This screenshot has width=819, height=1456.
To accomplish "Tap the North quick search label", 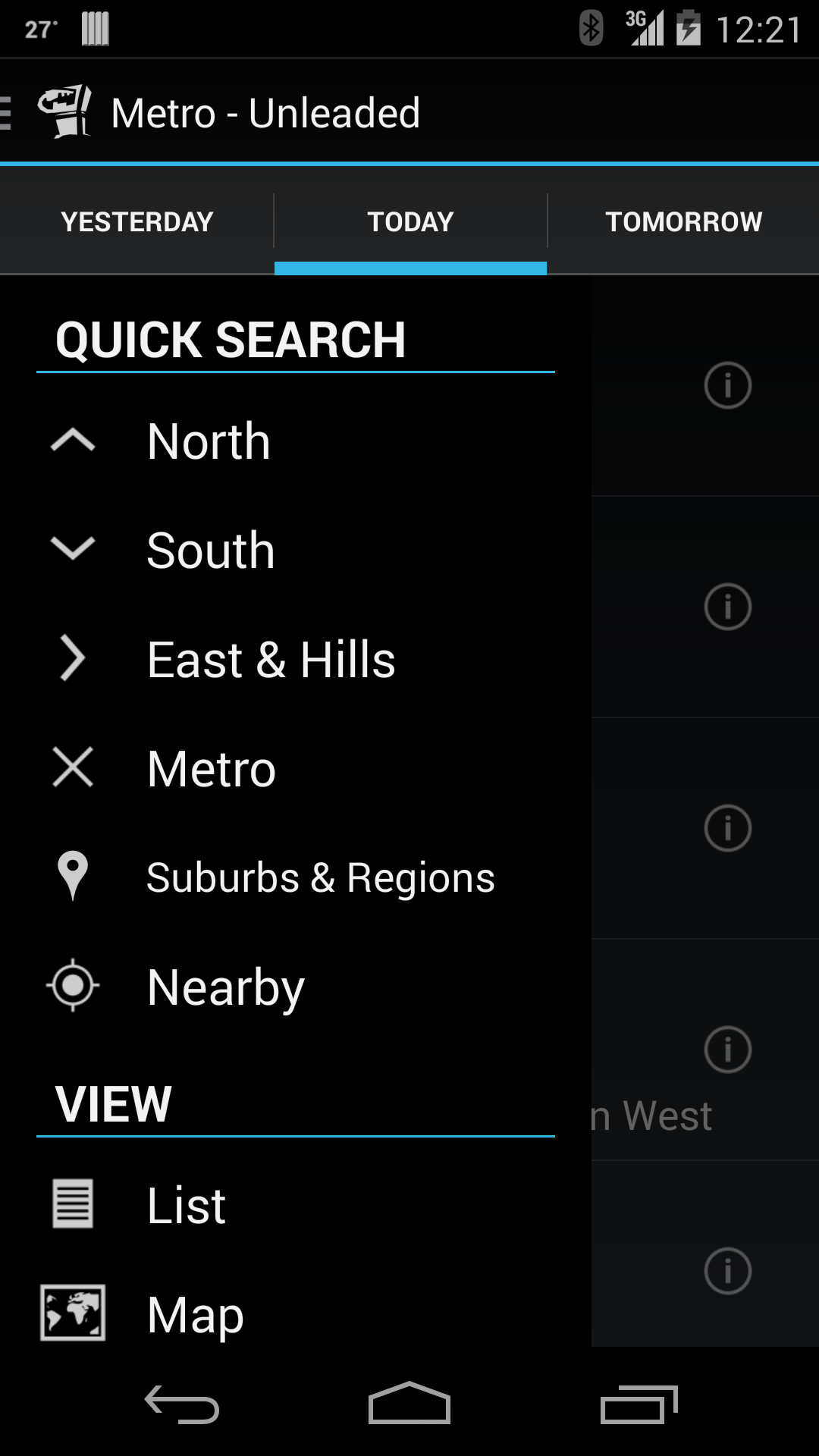I will (x=208, y=440).
